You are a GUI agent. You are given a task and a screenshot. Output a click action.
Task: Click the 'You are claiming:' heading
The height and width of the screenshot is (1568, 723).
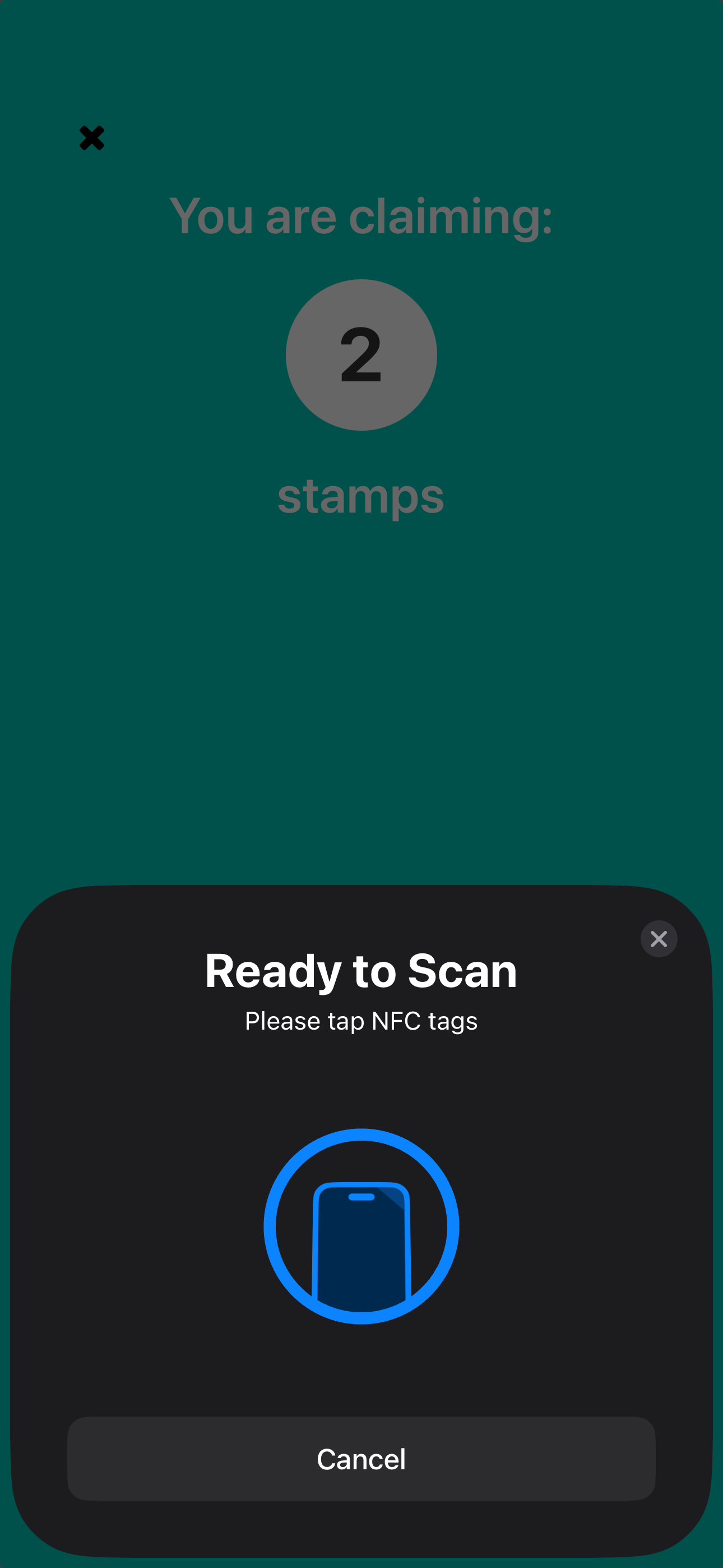(x=361, y=216)
